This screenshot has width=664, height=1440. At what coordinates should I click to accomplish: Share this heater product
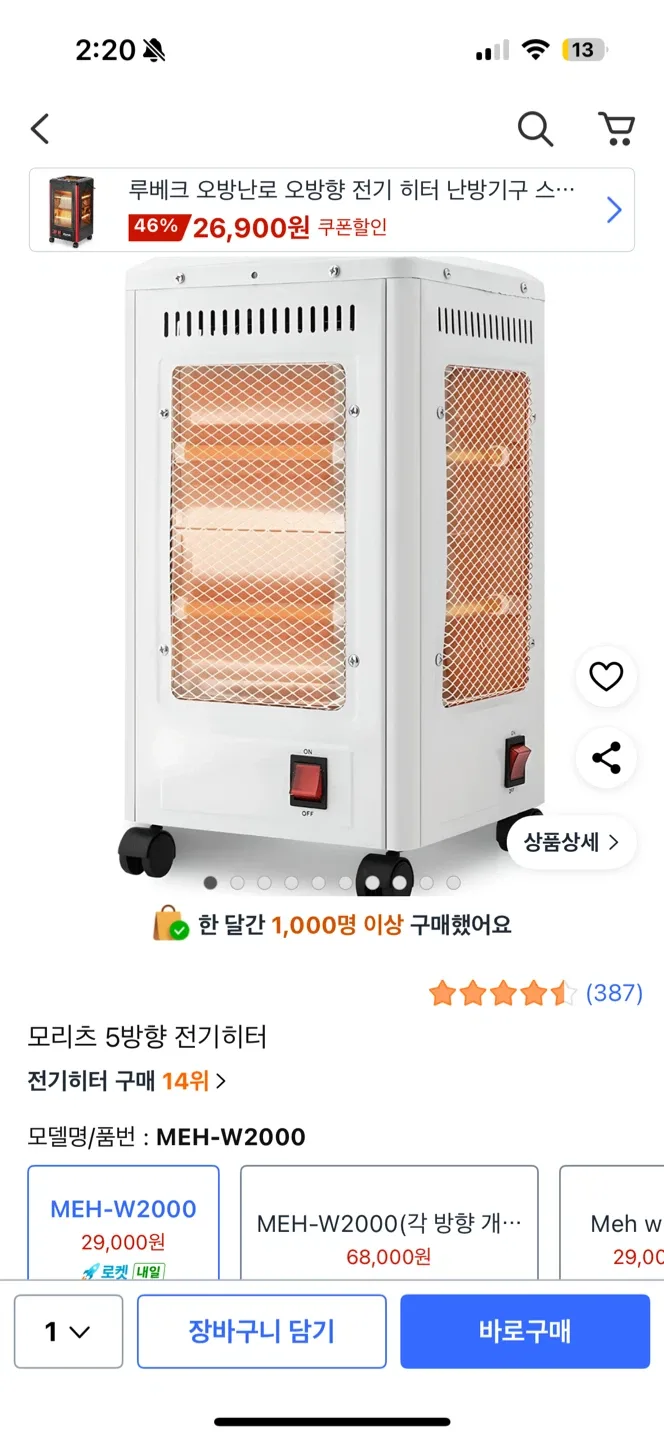tap(606, 758)
